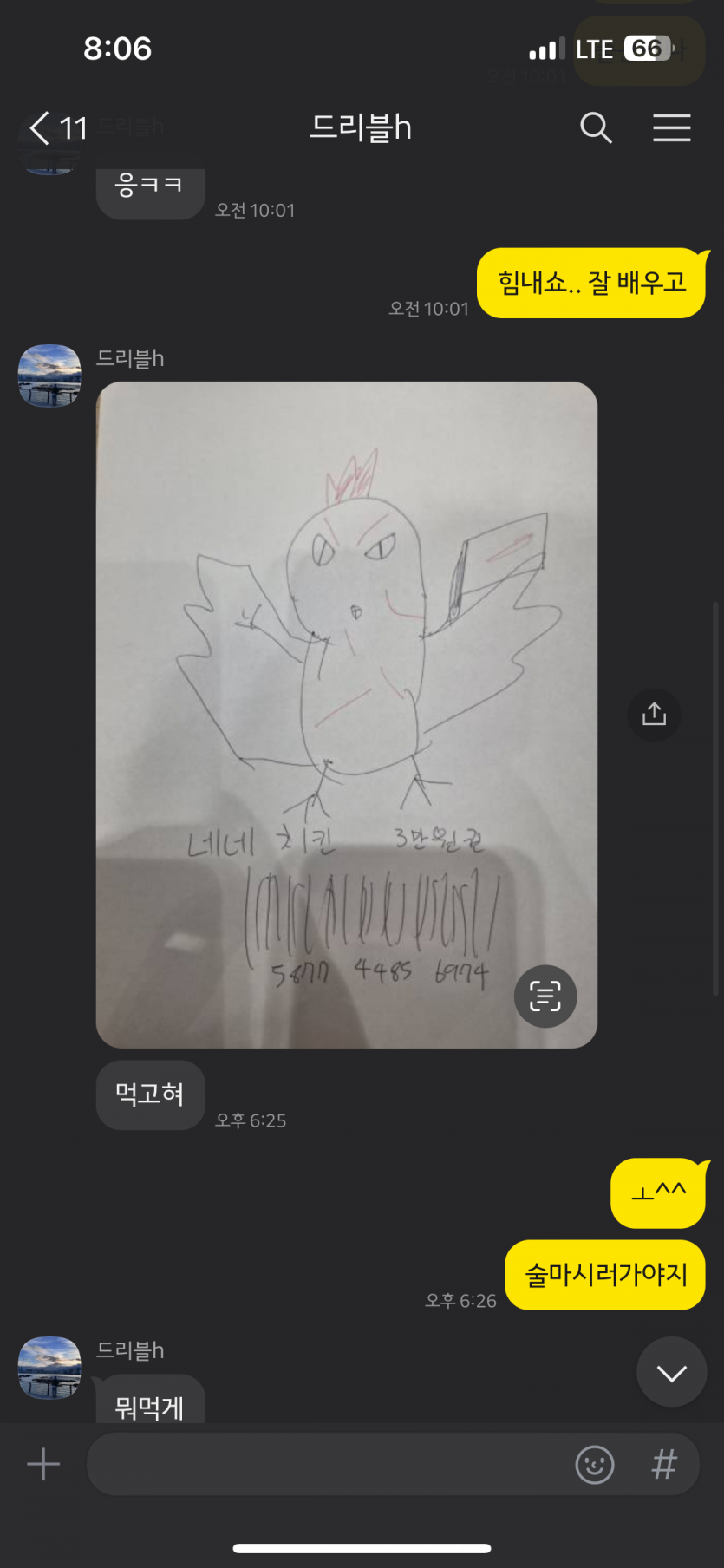Open the hashtag search button
This screenshot has width=724, height=1568.
(x=664, y=1464)
